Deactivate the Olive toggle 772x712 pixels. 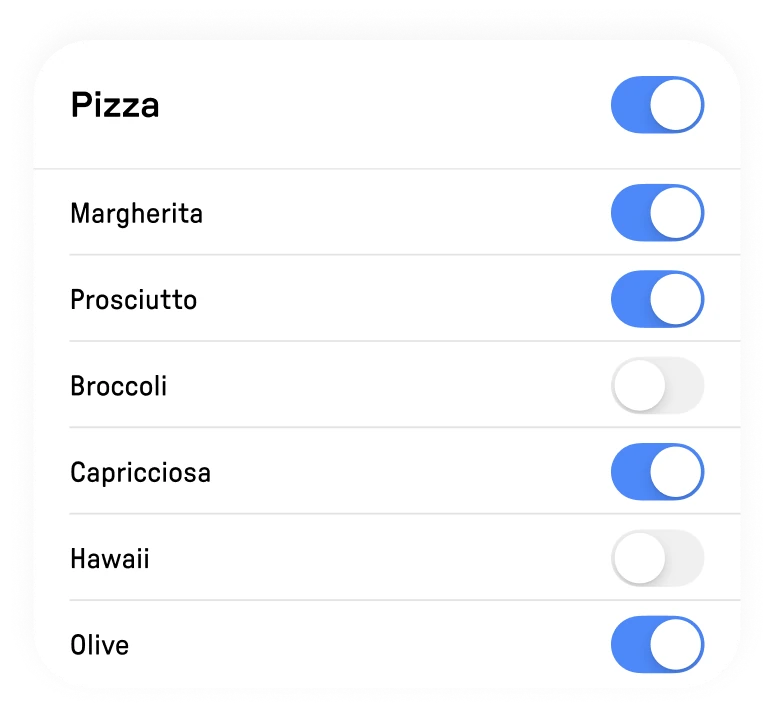tap(657, 644)
